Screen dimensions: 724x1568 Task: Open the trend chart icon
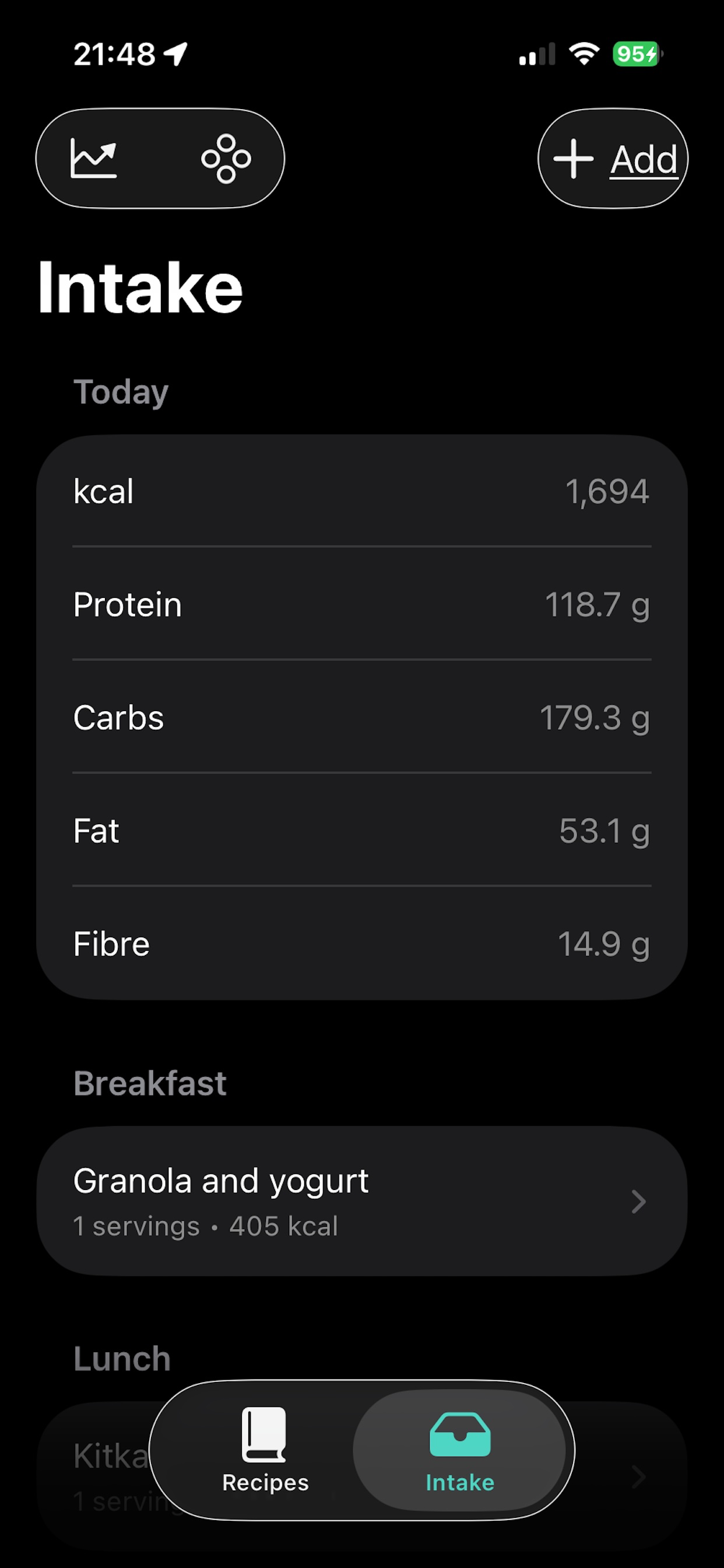94,158
